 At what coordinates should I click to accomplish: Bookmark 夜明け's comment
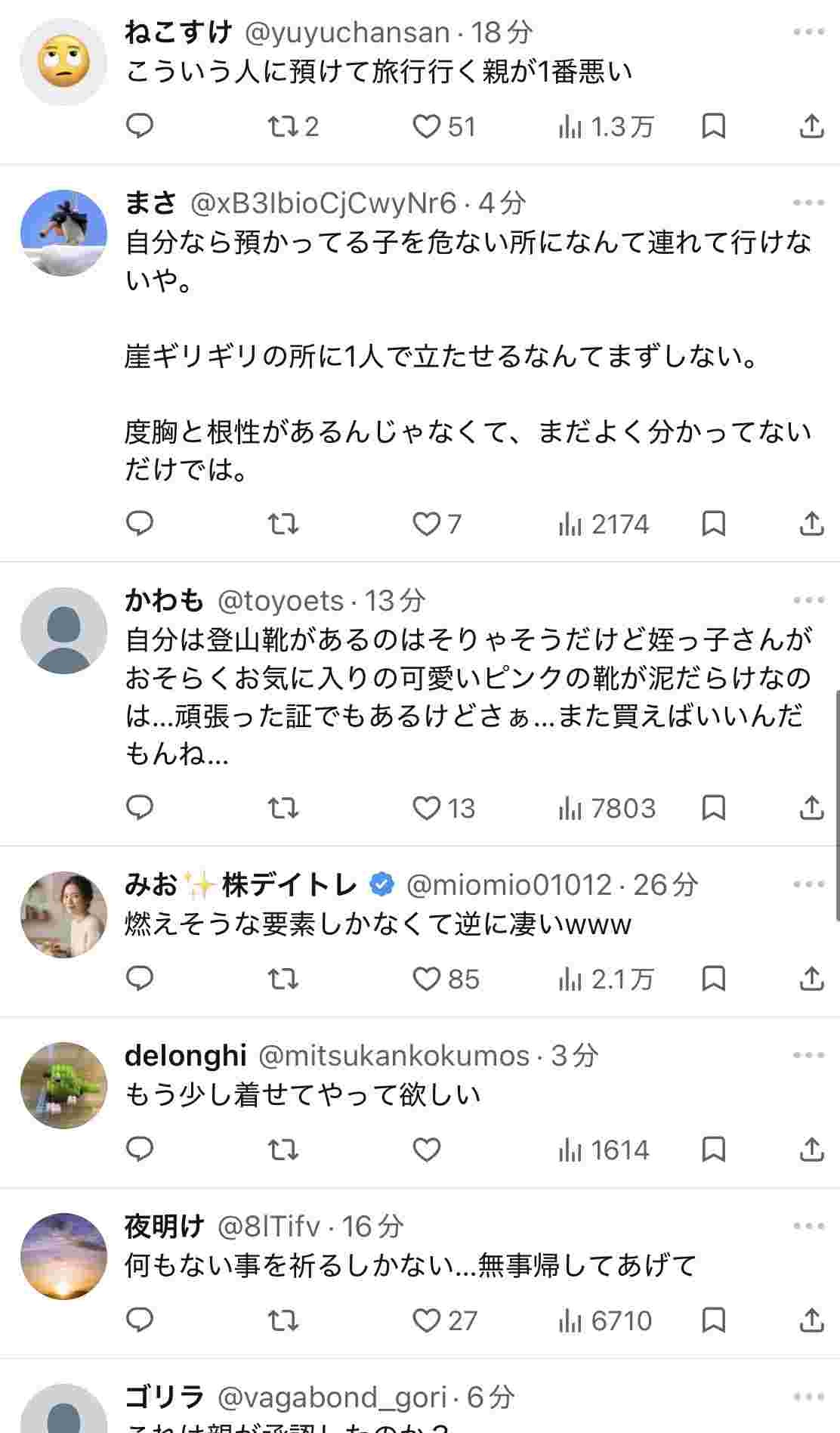[713, 1320]
